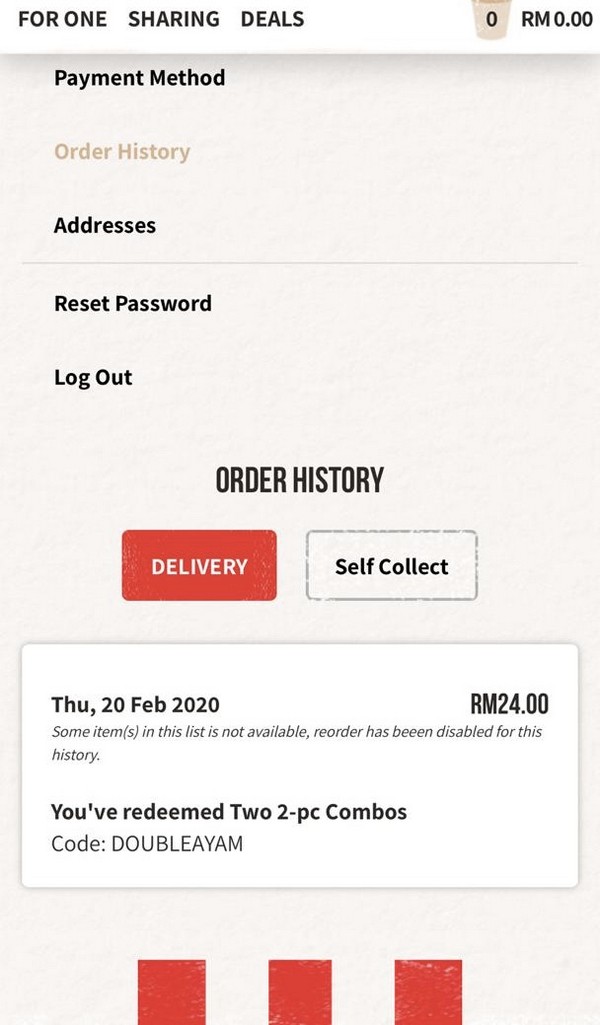The height and width of the screenshot is (1025, 600).
Task: Open Reset Password option
Action: [132, 304]
